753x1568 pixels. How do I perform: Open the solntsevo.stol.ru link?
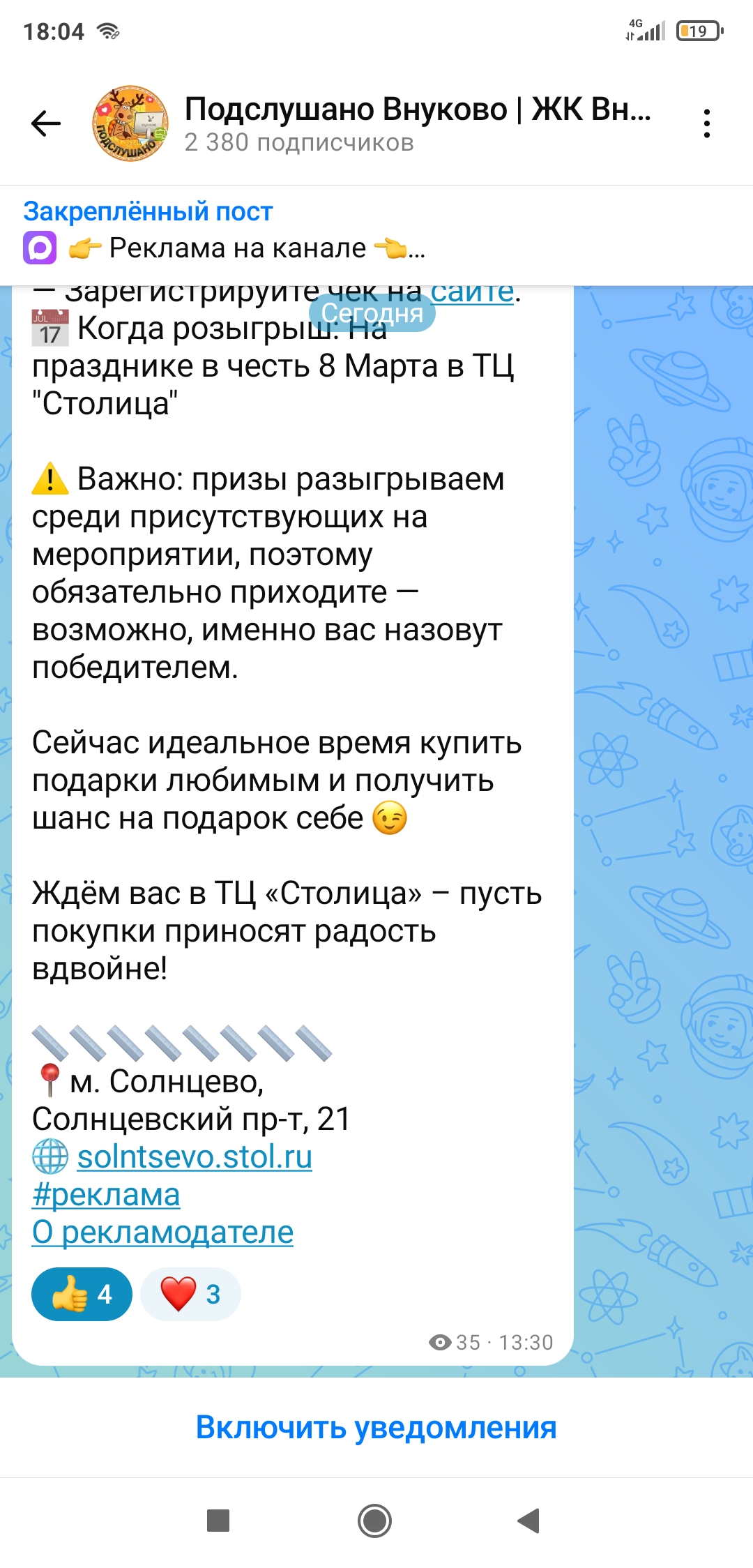pos(195,1156)
